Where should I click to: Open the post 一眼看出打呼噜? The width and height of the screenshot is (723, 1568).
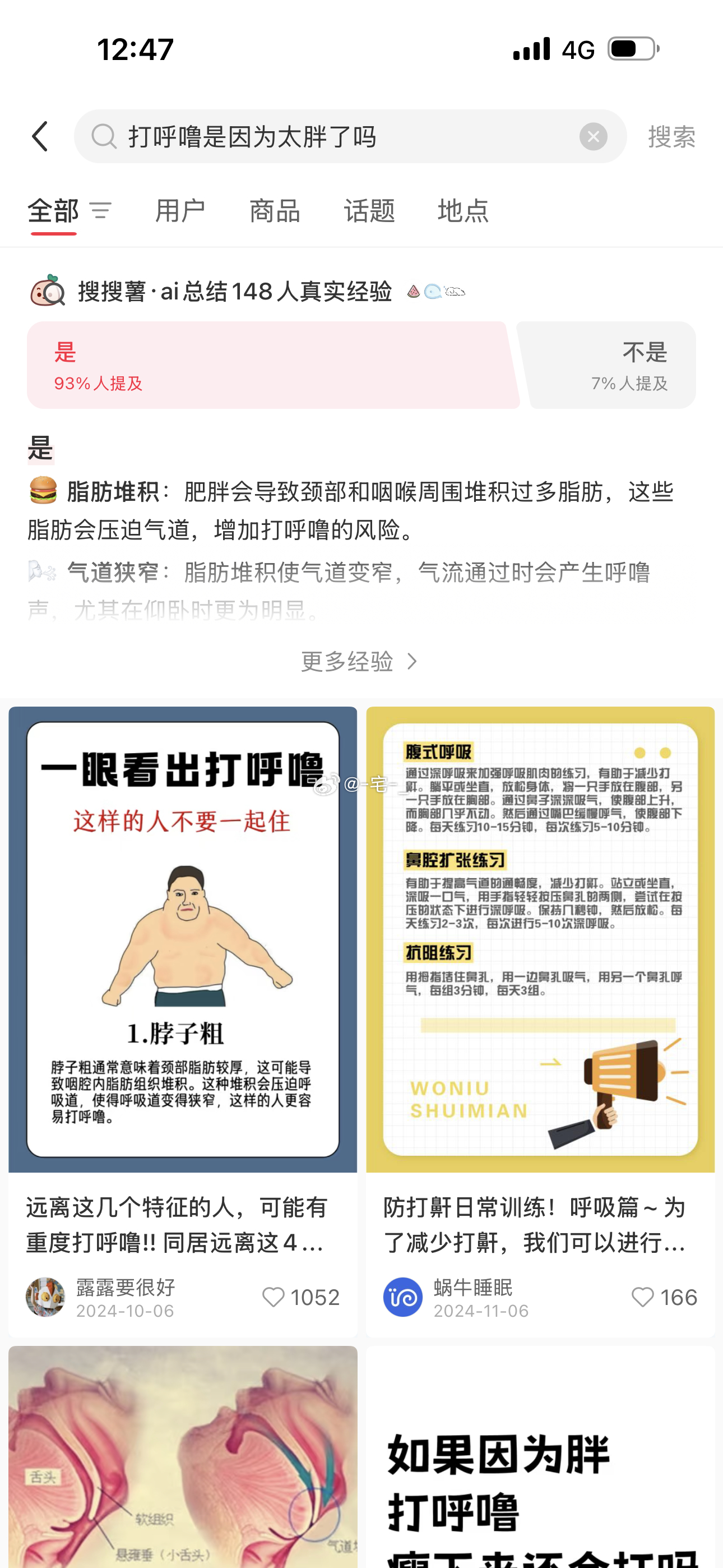[183, 939]
